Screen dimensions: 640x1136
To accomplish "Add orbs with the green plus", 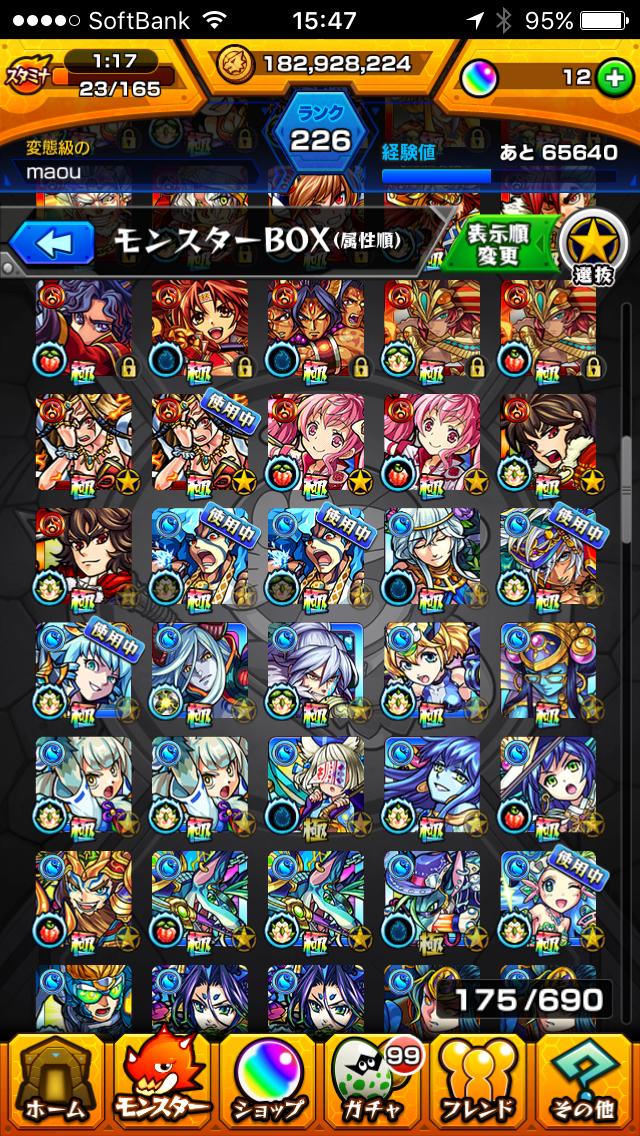I will 614,78.
